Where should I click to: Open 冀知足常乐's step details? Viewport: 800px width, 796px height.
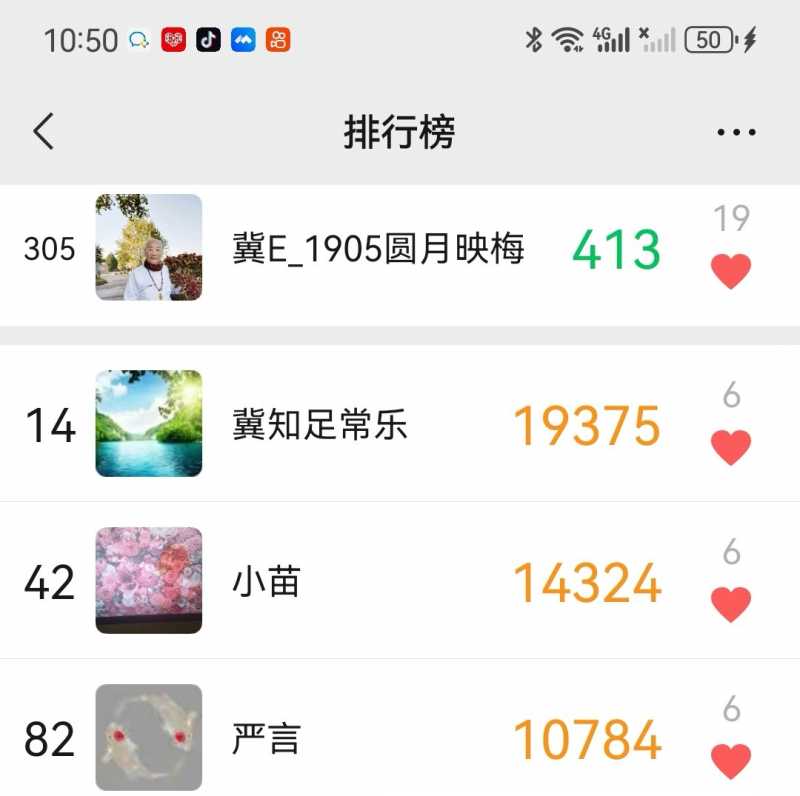(x=320, y=425)
